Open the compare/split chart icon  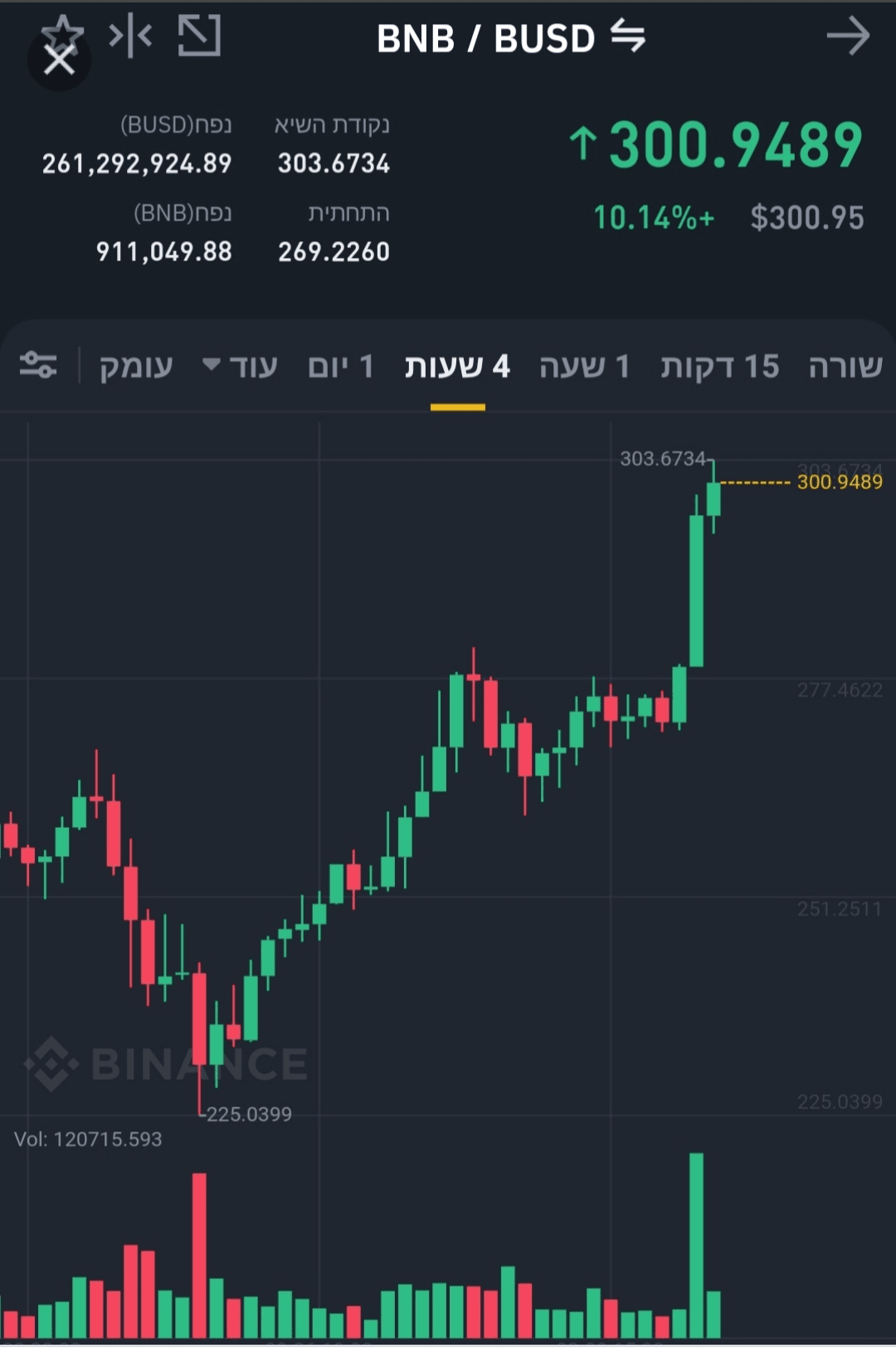click(x=130, y=36)
